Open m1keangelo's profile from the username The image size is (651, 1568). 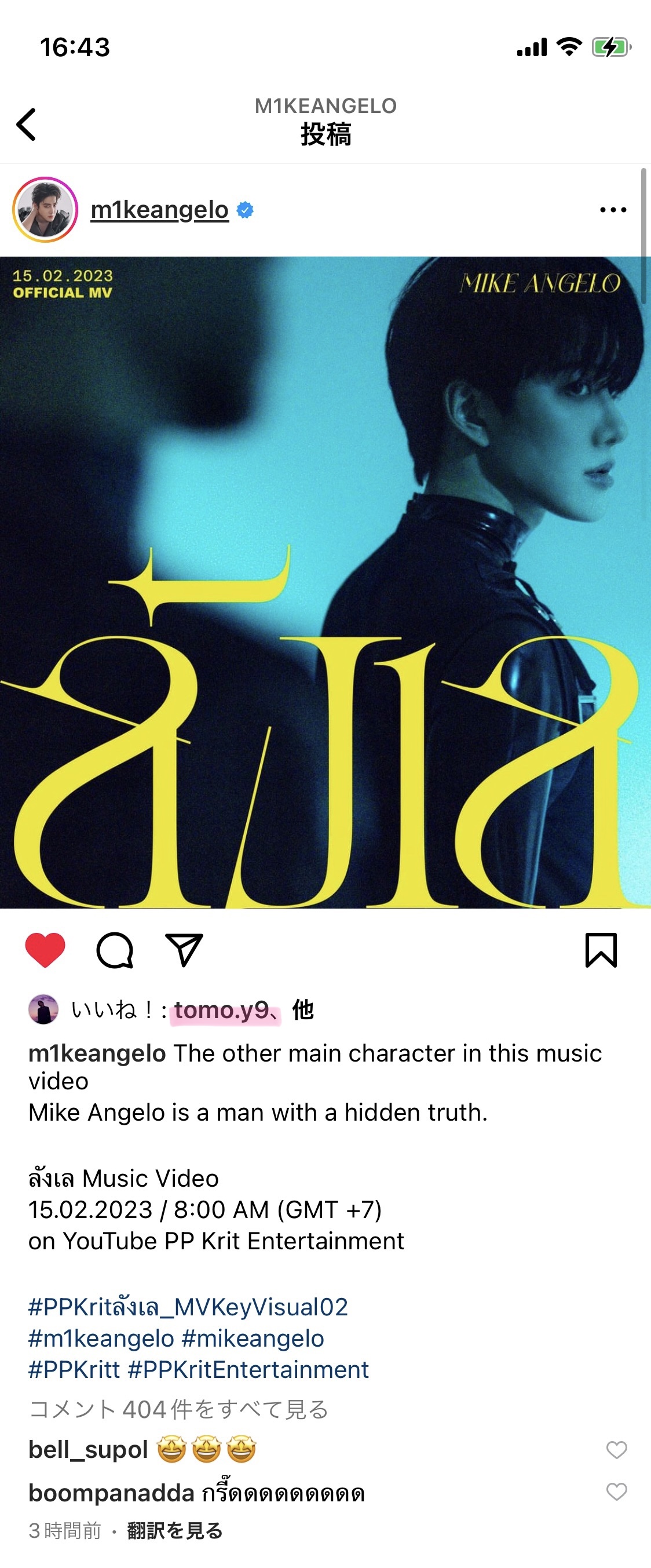point(159,210)
